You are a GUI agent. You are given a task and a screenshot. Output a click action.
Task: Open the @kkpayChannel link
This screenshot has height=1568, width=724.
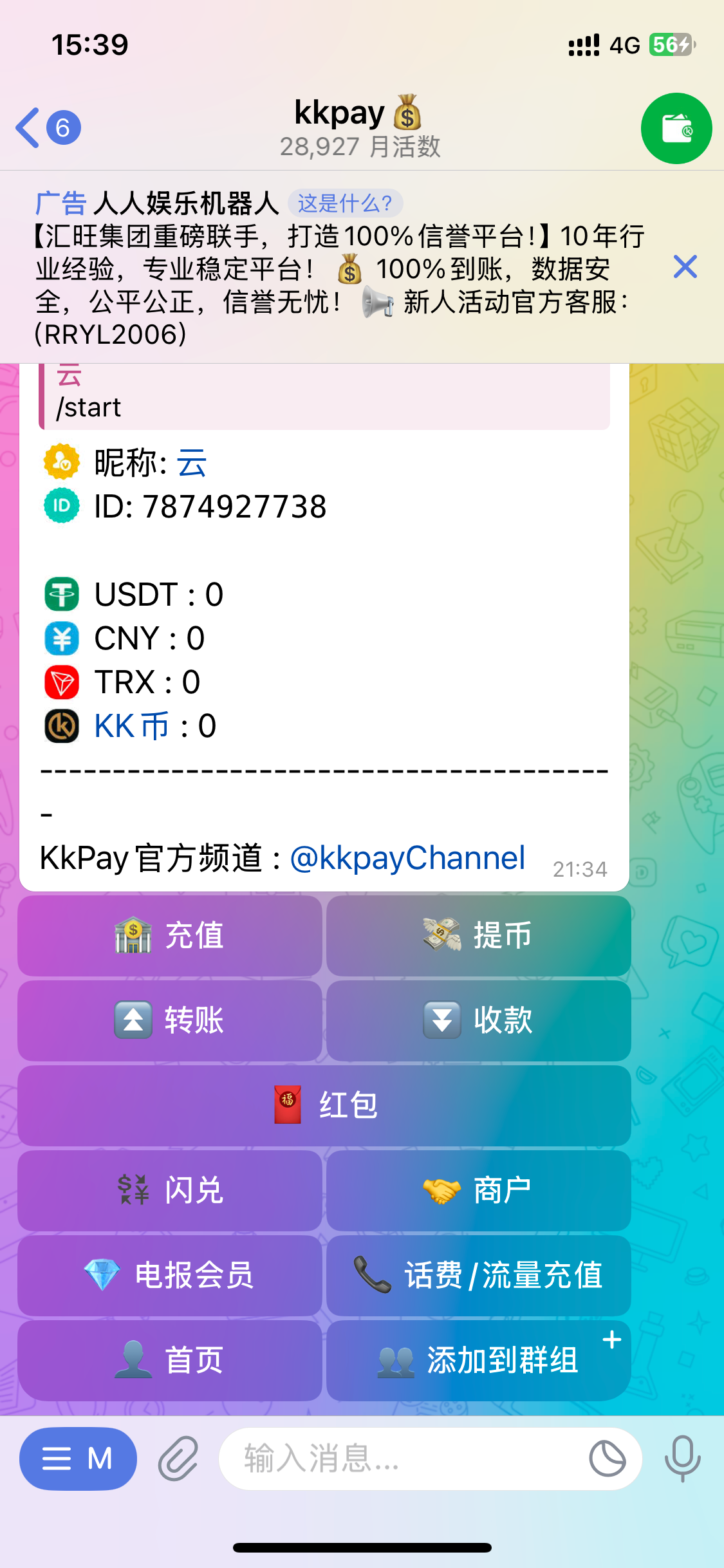[407, 858]
